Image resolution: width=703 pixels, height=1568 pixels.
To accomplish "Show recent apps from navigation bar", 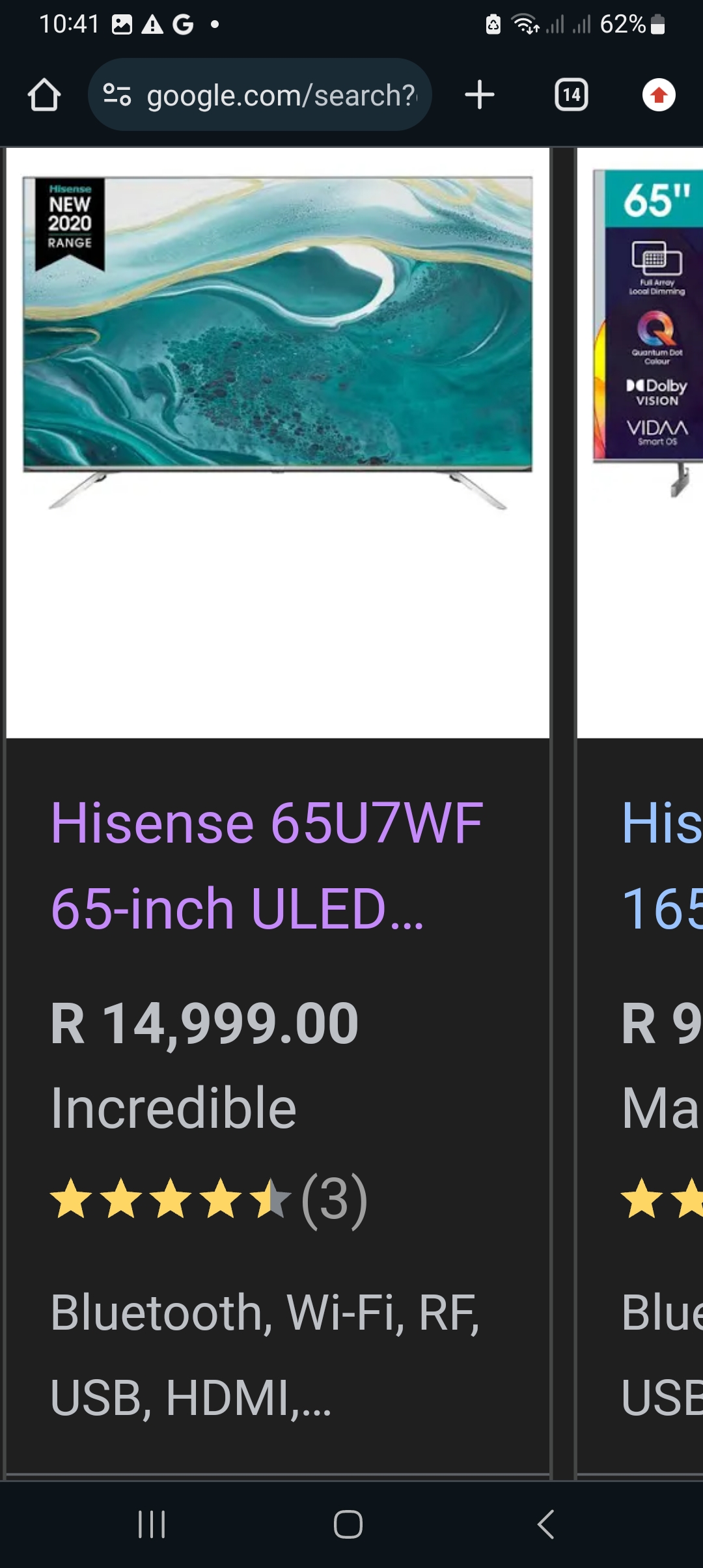I will click(x=152, y=1524).
